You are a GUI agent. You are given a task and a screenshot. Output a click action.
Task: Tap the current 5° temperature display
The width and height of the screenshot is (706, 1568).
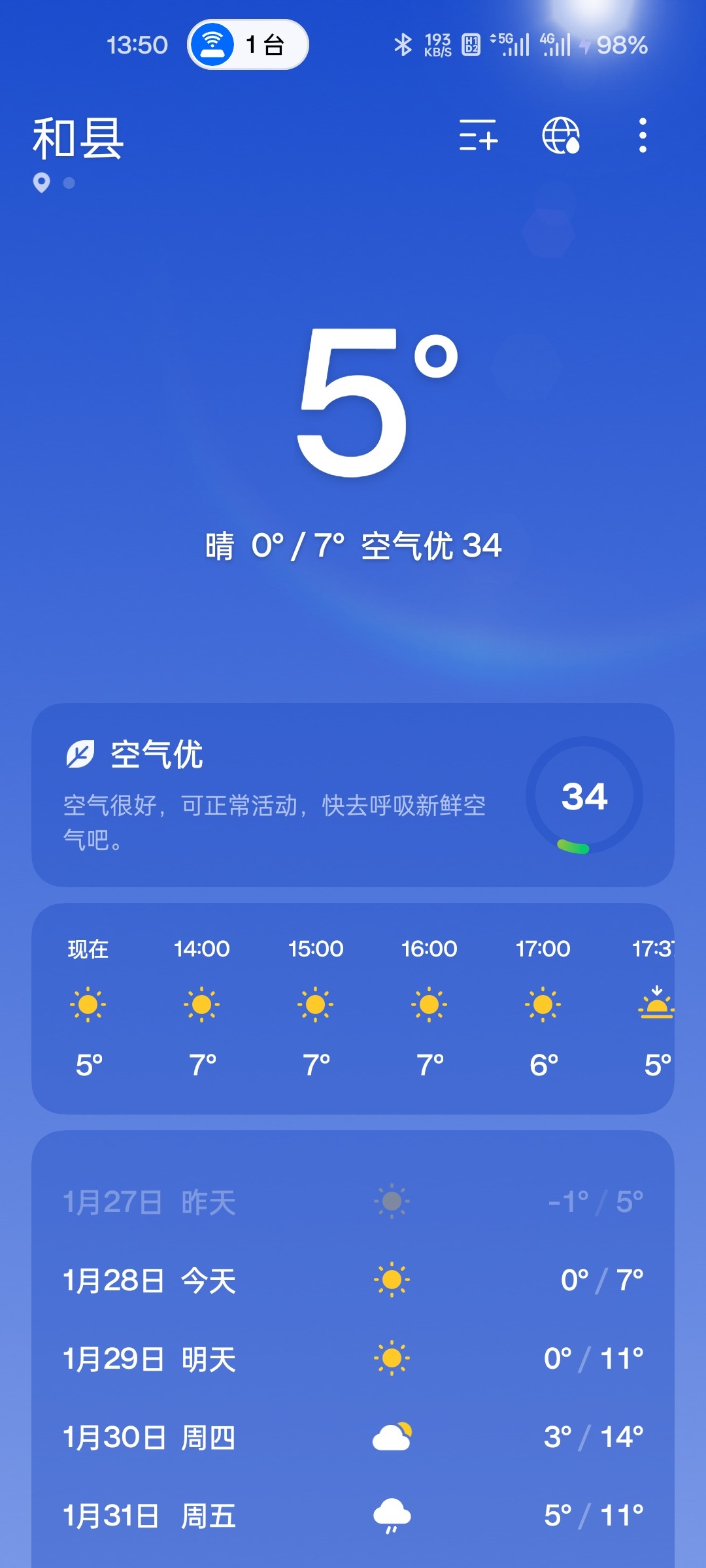(x=377, y=401)
